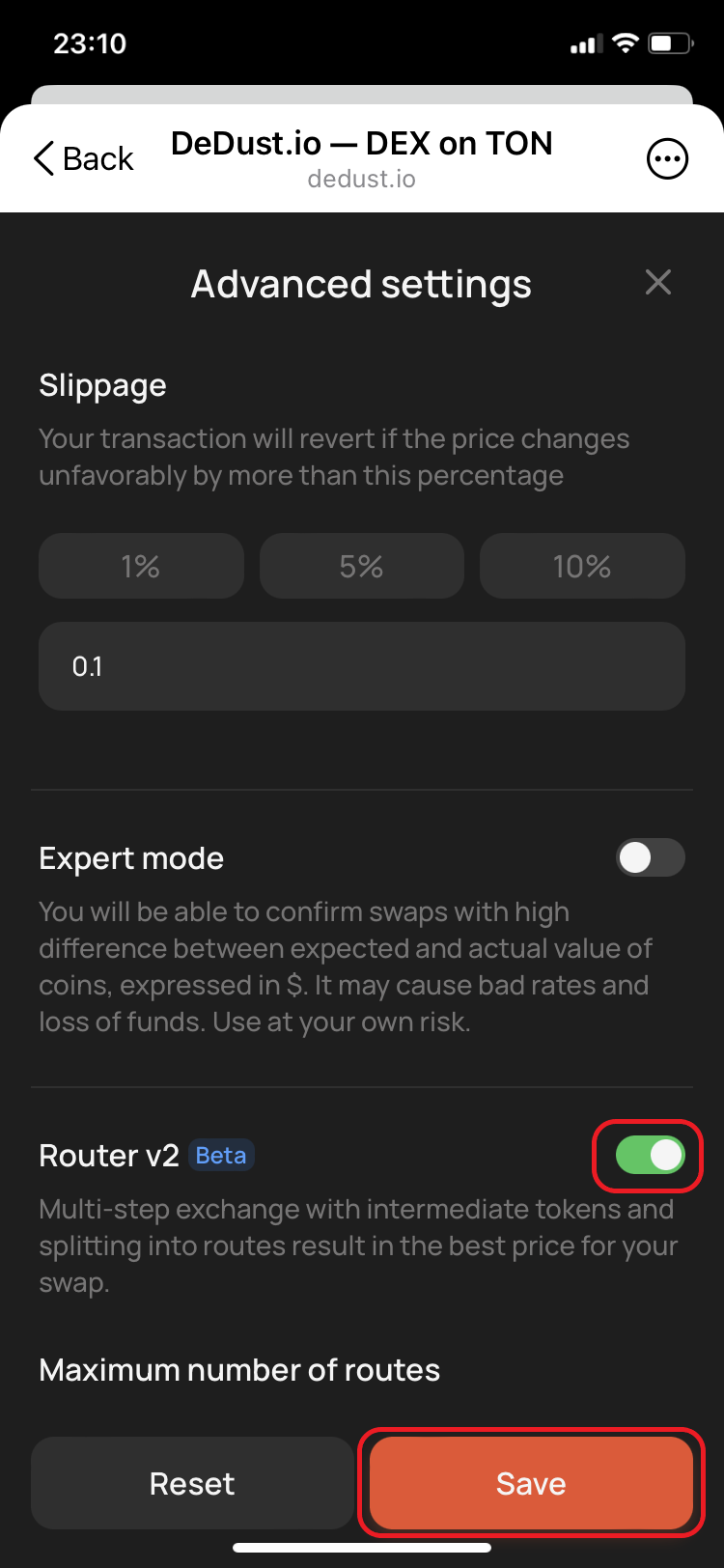Tap the custom slippage field showing 0.1

click(x=362, y=666)
